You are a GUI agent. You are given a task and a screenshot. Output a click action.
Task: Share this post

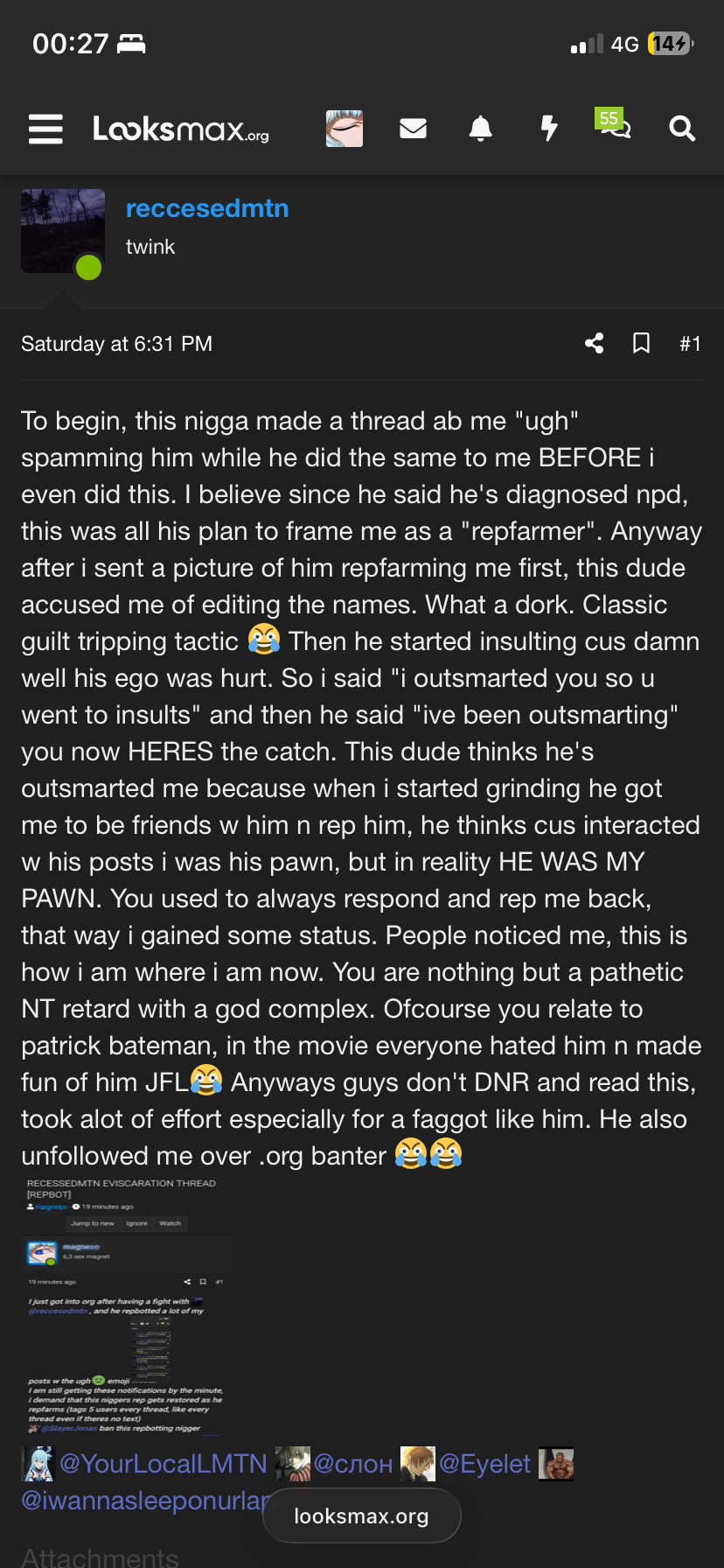(595, 343)
